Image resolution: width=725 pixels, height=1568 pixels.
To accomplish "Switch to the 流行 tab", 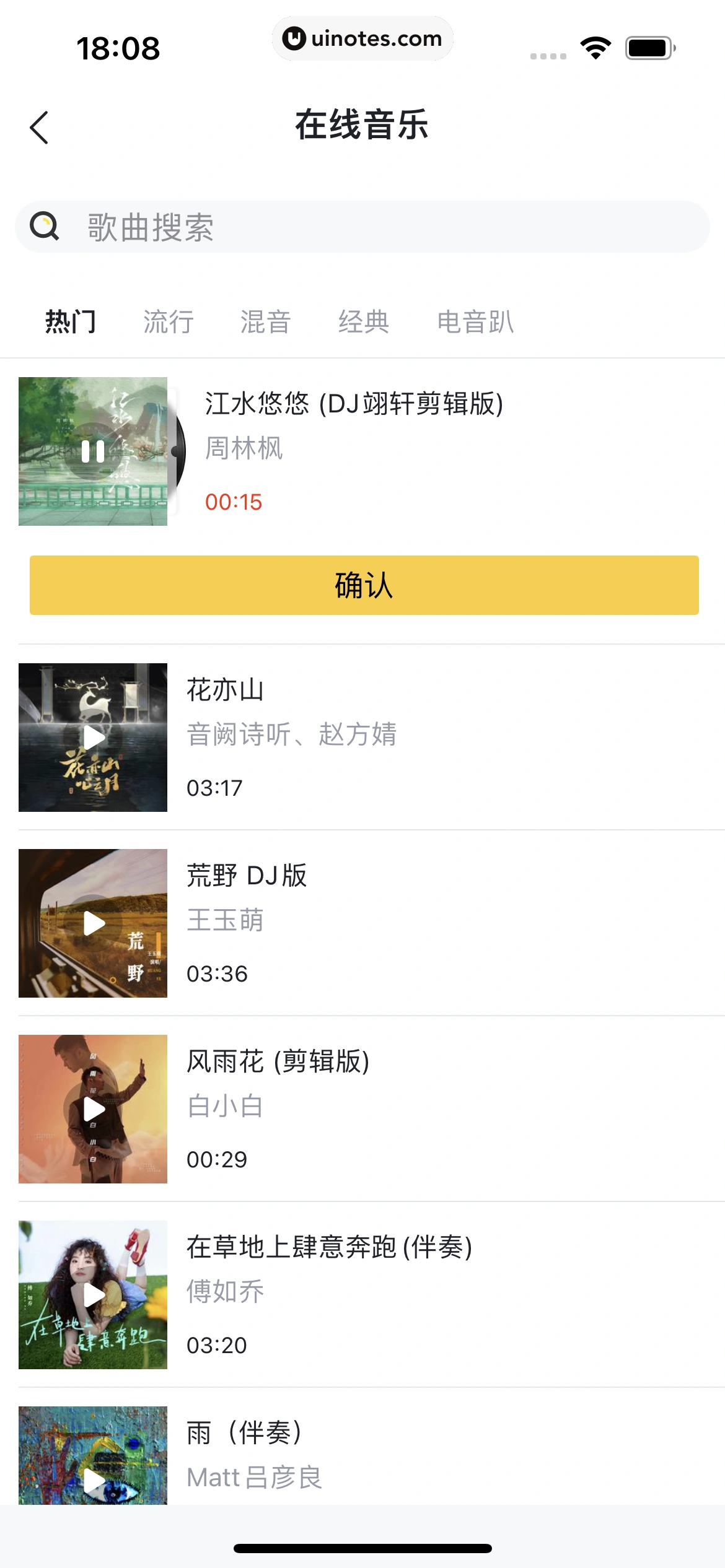I will click(169, 322).
